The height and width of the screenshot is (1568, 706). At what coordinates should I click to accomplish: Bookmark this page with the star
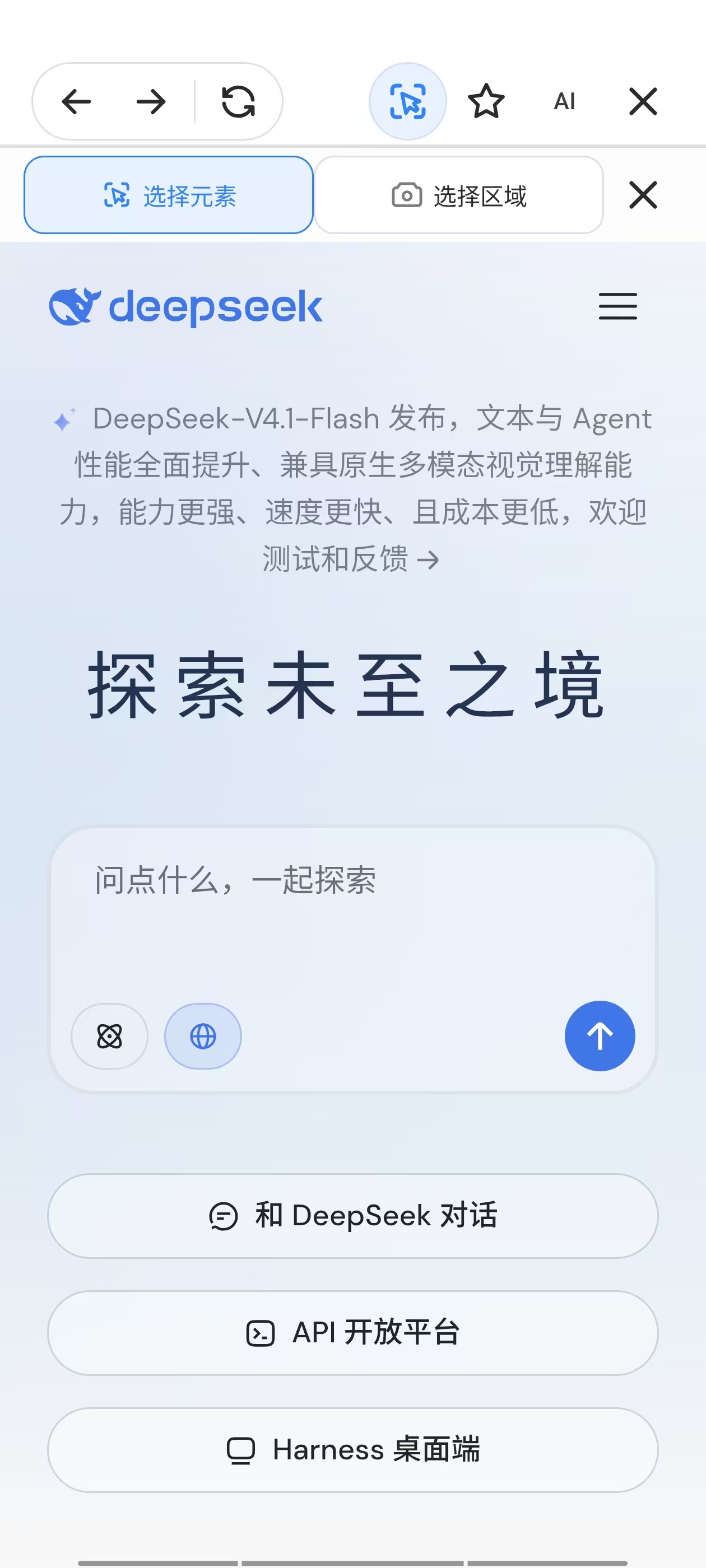coord(486,102)
